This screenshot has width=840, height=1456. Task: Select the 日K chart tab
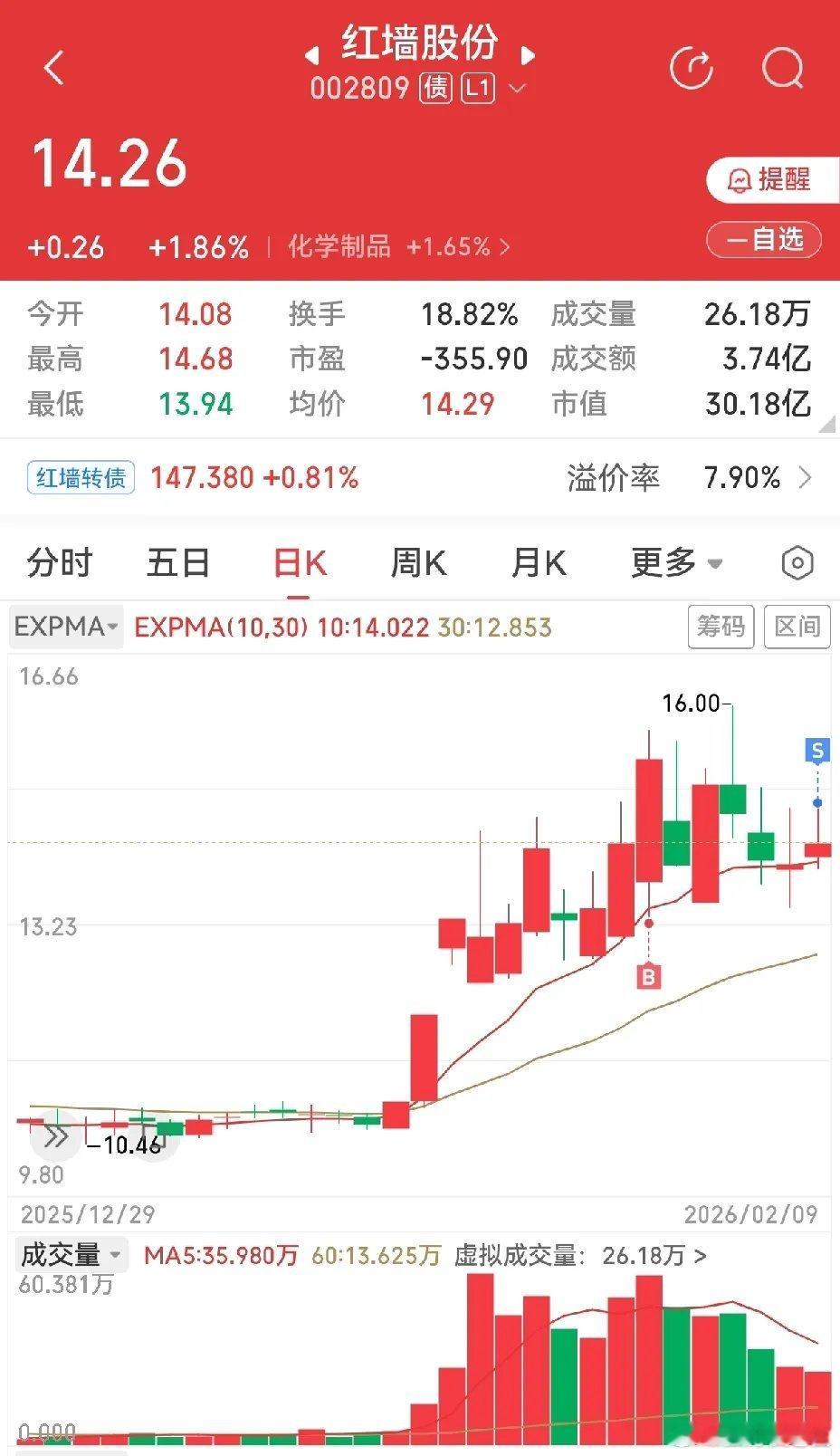(x=300, y=562)
